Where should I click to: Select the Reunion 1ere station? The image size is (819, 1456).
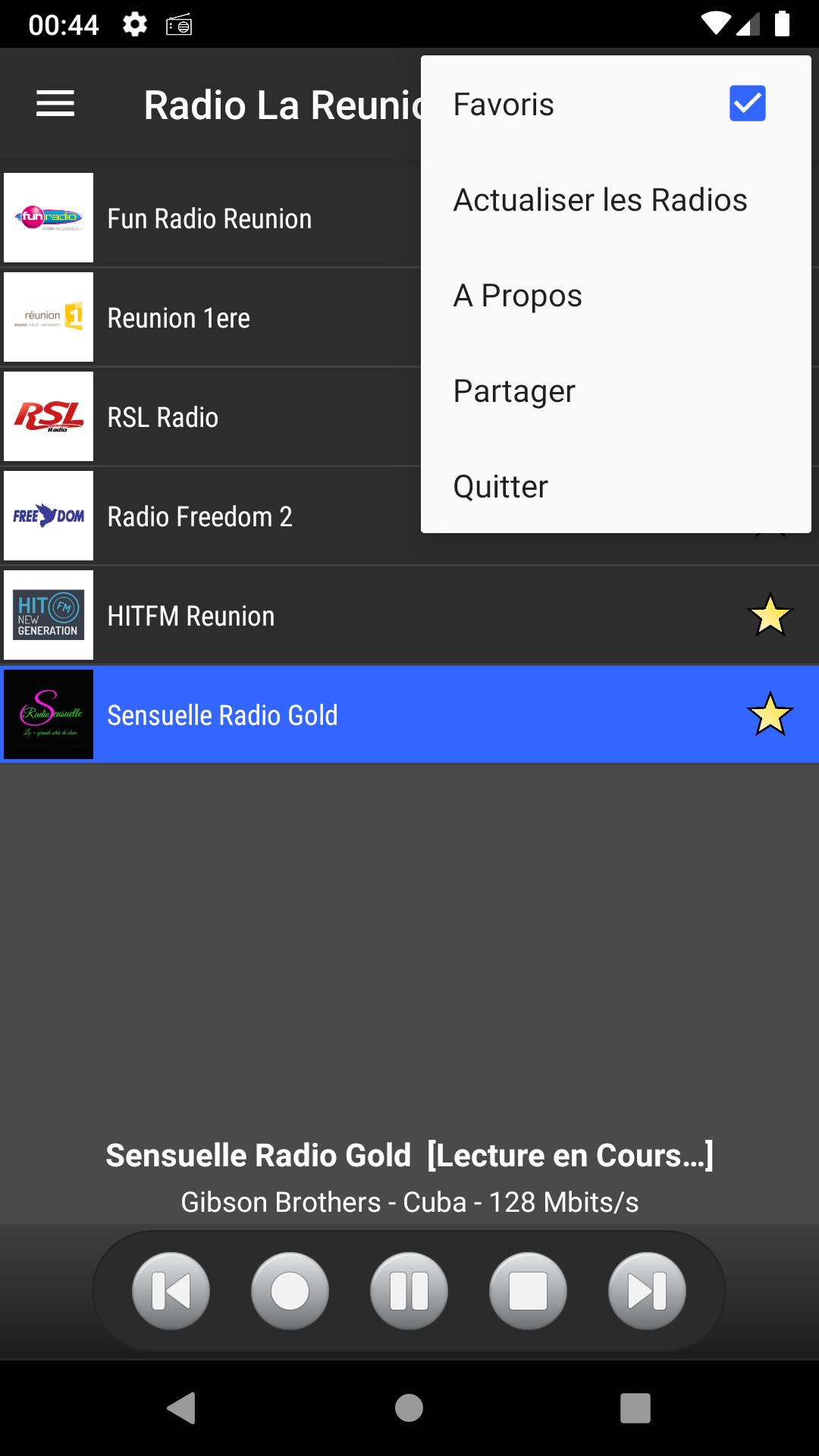pyautogui.click(x=211, y=318)
